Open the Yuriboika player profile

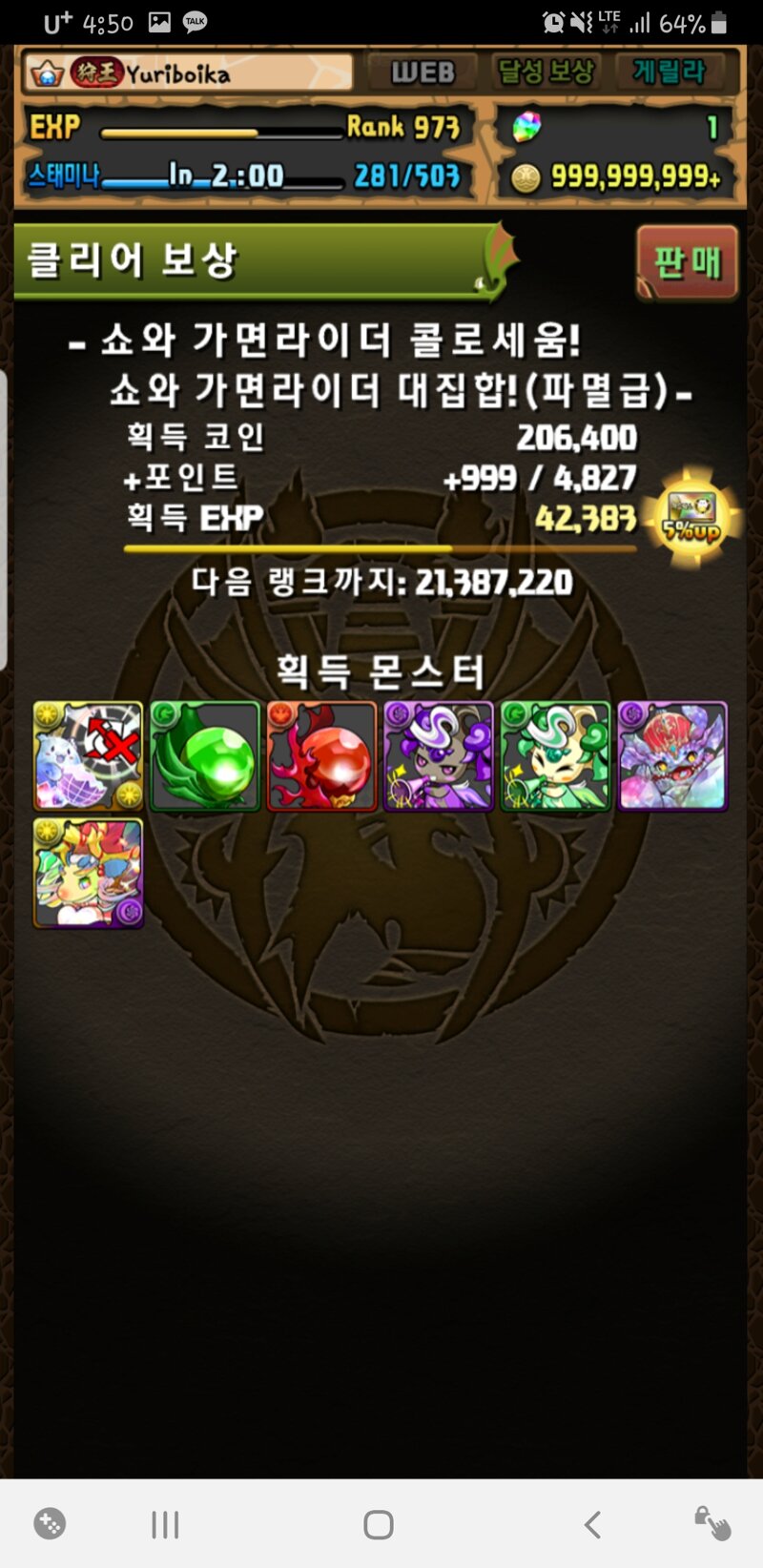click(x=188, y=72)
